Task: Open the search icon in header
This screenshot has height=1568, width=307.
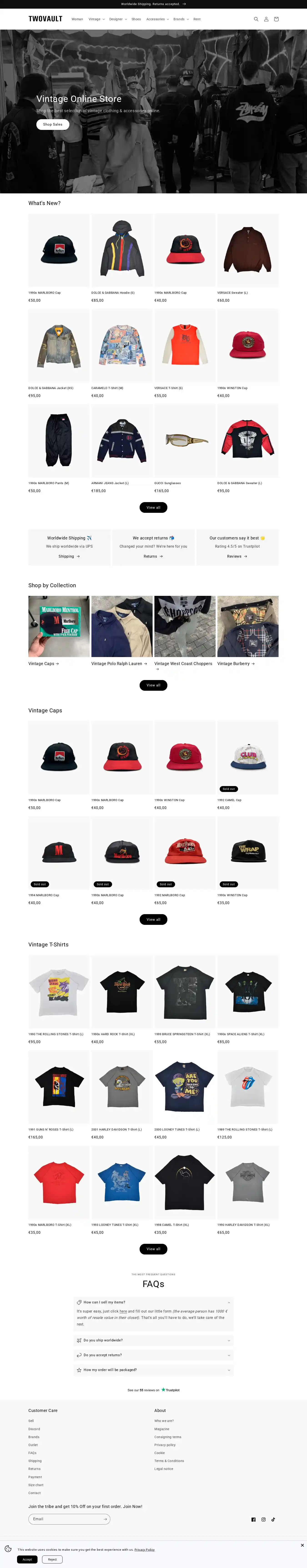Action: pyautogui.click(x=256, y=19)
